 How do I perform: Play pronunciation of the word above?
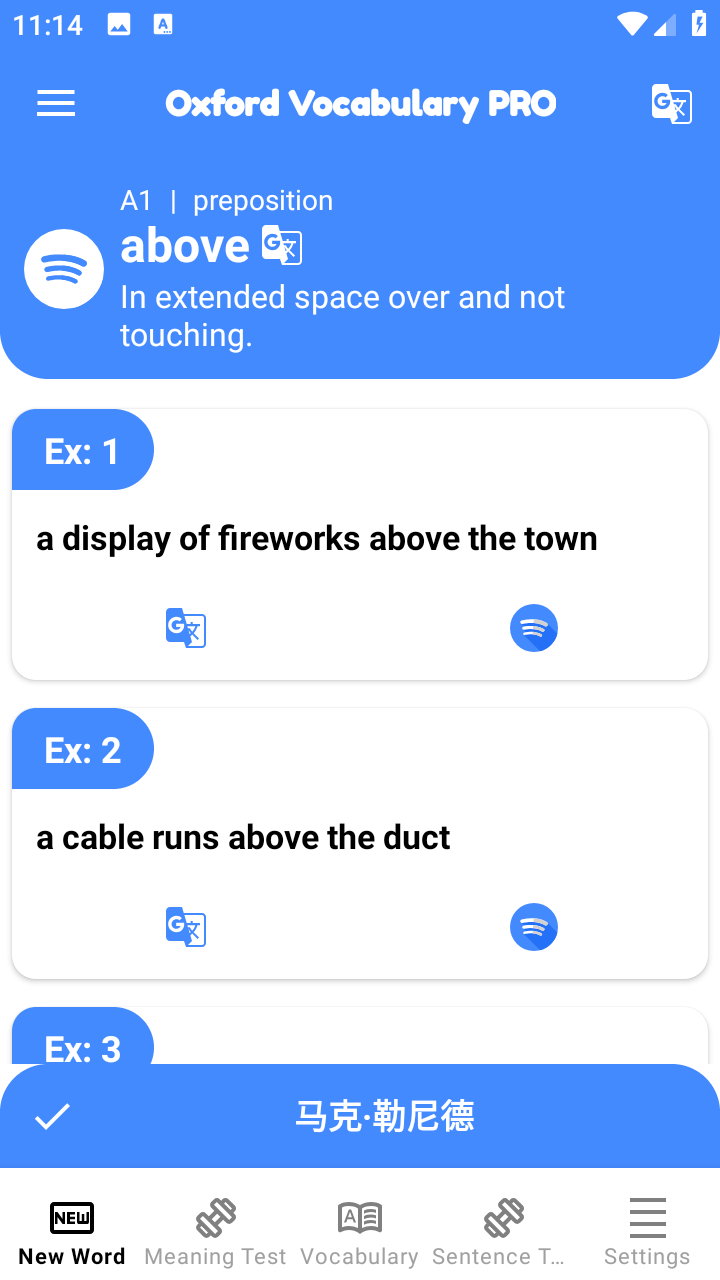click(64, 269)
